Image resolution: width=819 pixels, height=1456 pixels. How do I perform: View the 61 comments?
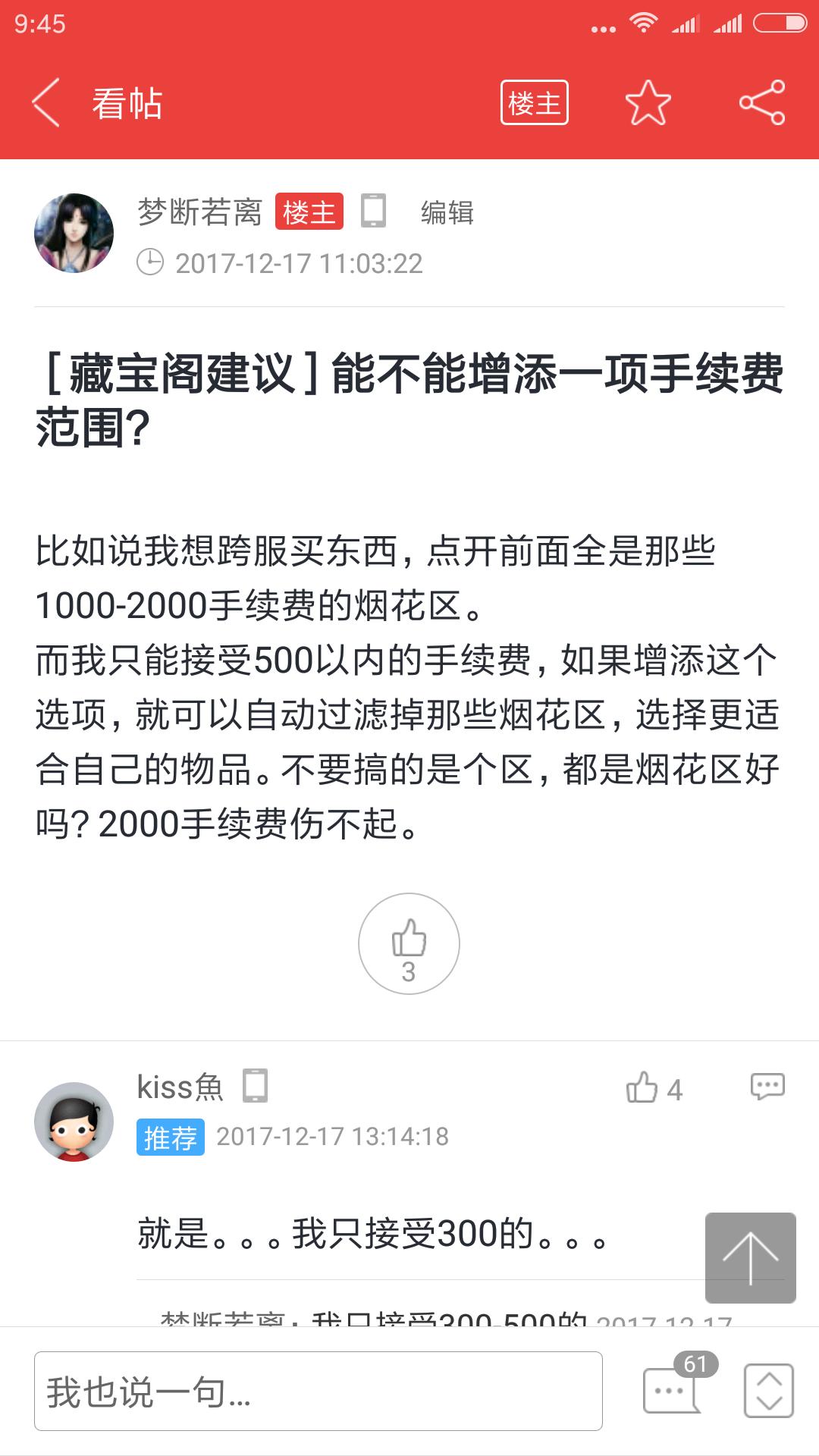[x=672, y=1389]
